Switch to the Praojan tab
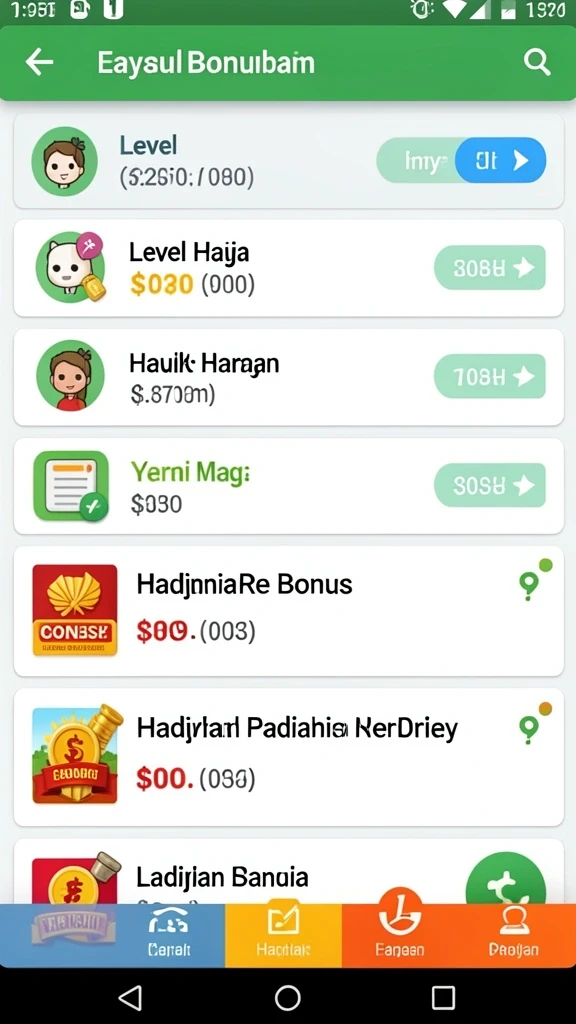The height and width of the screenshot is (1024, 576). tap(514, 935)
